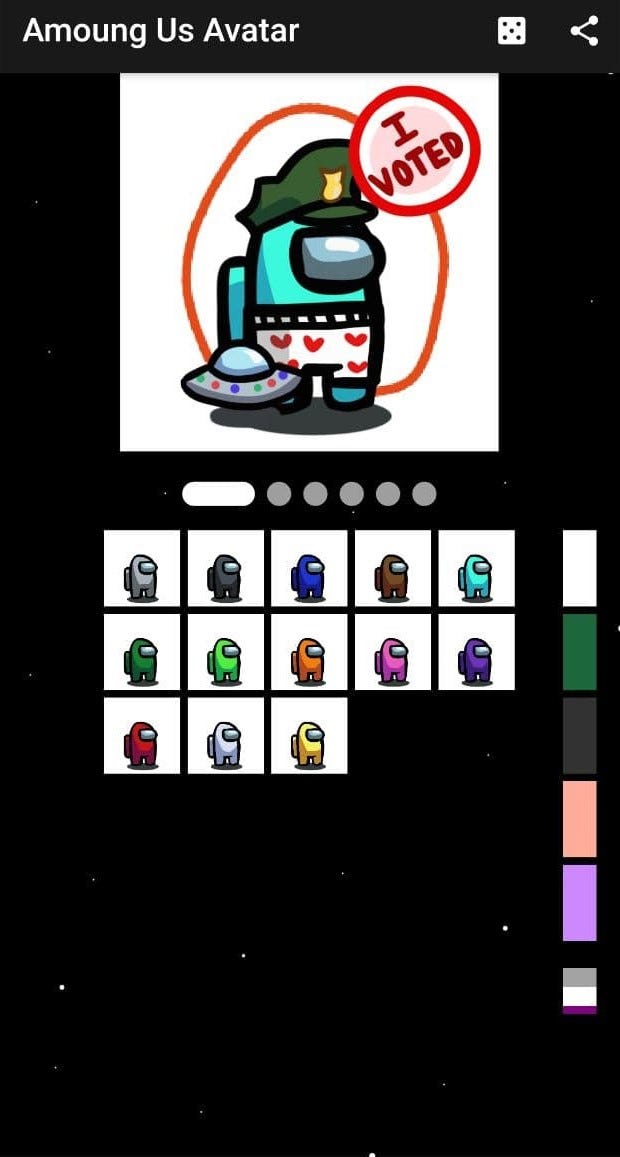Select the yellow crewmate
Screen dimensions: 620x1157
tap(309, 736)
